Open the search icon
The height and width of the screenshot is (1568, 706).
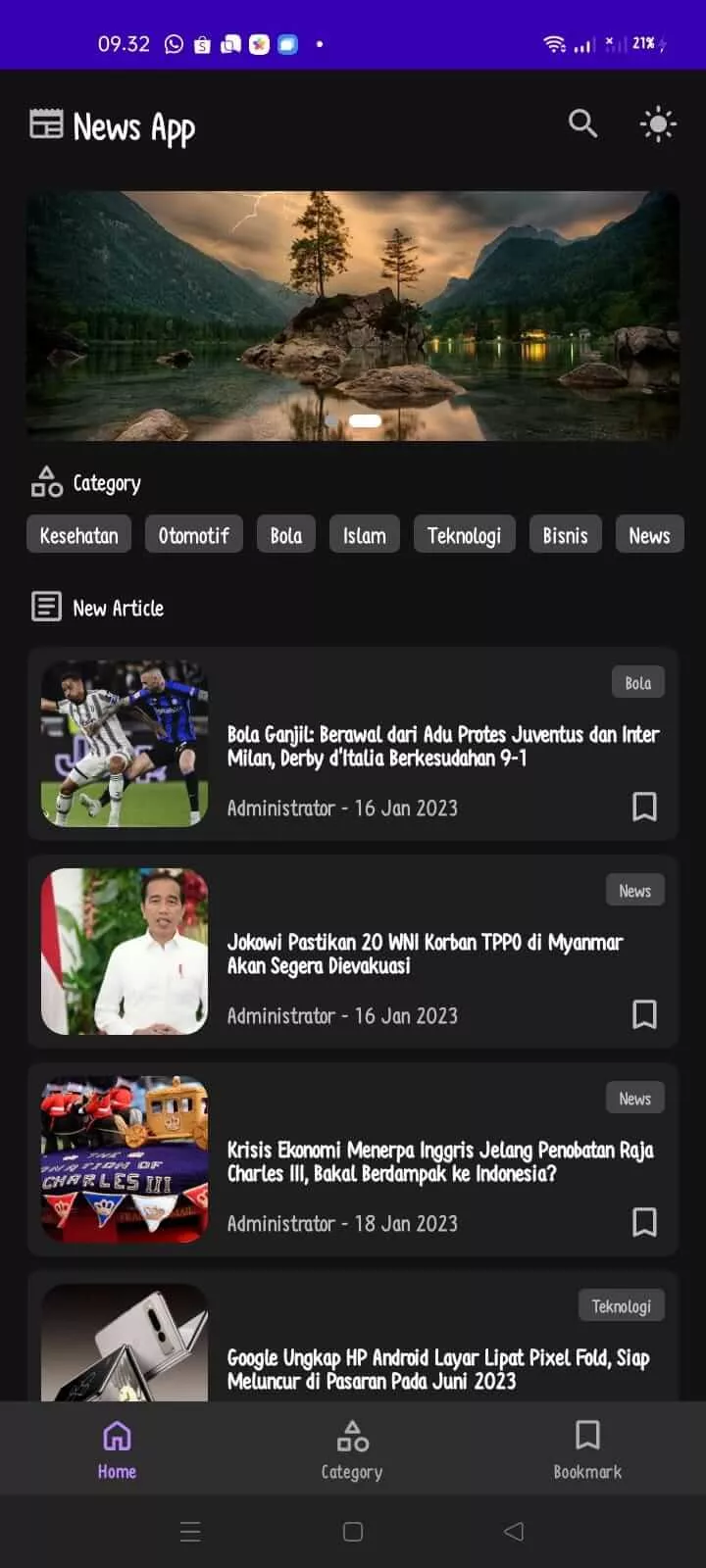[x=582, y=123]
